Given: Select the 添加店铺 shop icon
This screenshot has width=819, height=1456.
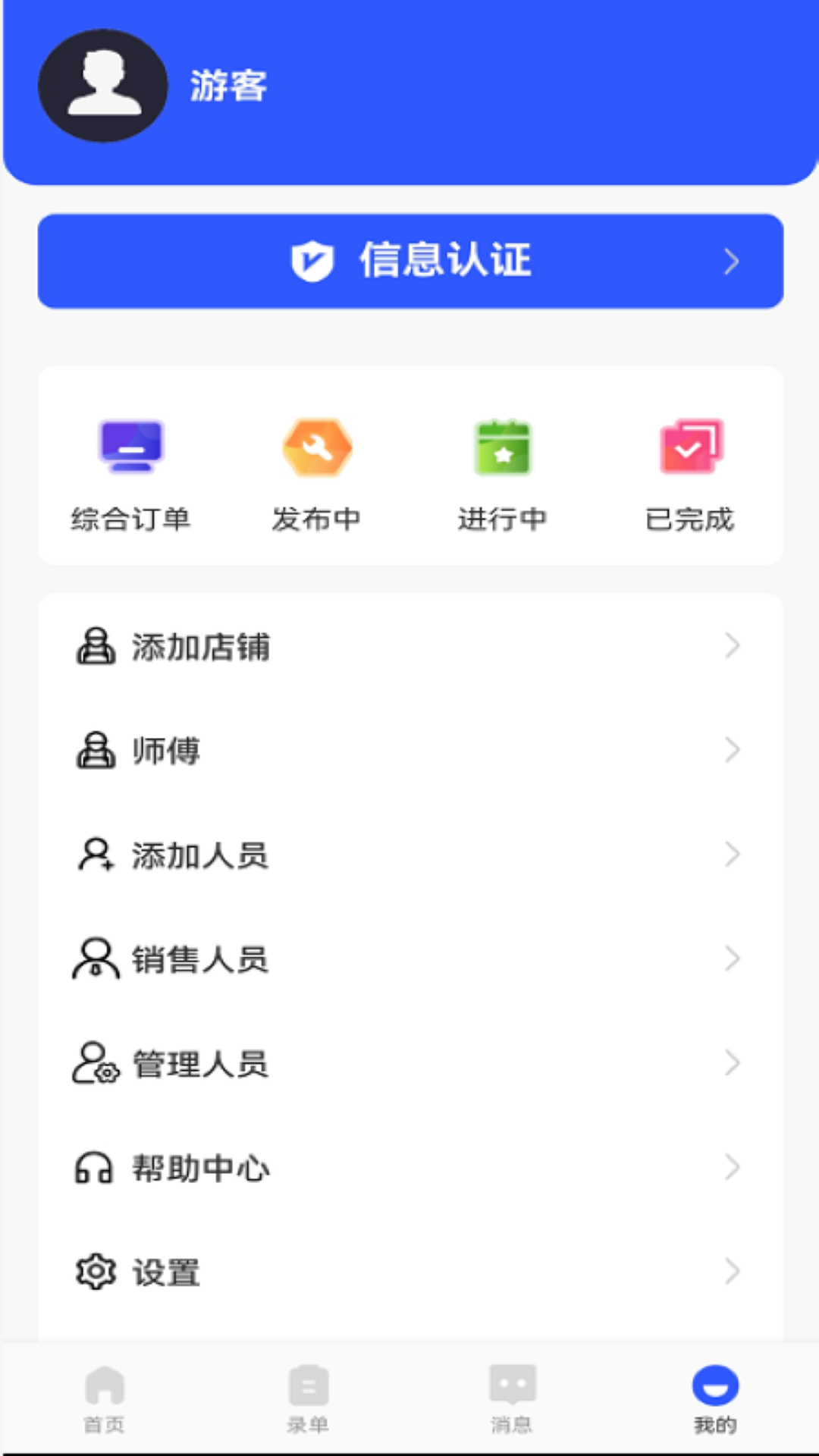Looking at the screenshot, I should tap(94, 646).
